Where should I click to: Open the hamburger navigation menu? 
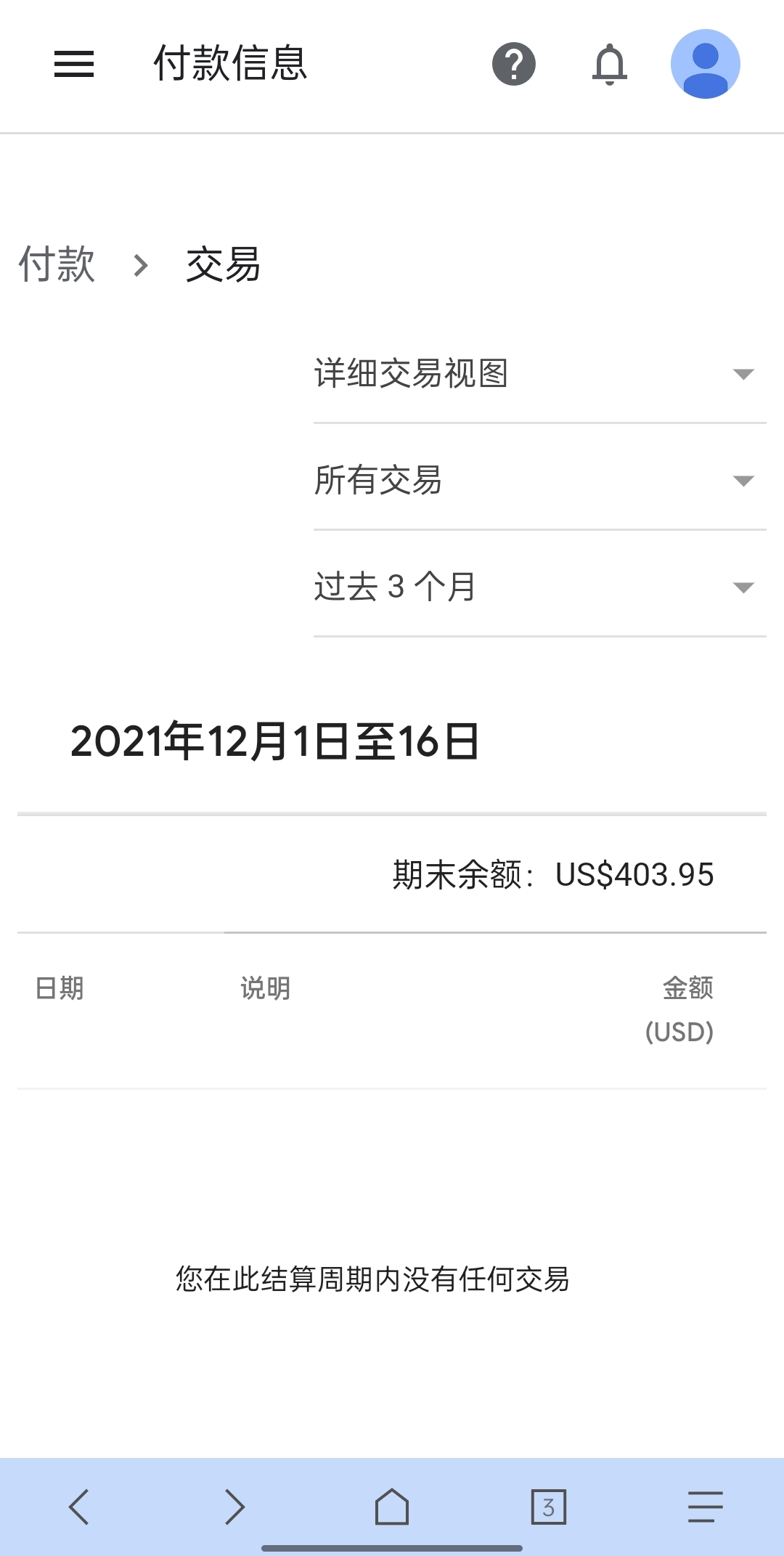click(x=74, y=64)
